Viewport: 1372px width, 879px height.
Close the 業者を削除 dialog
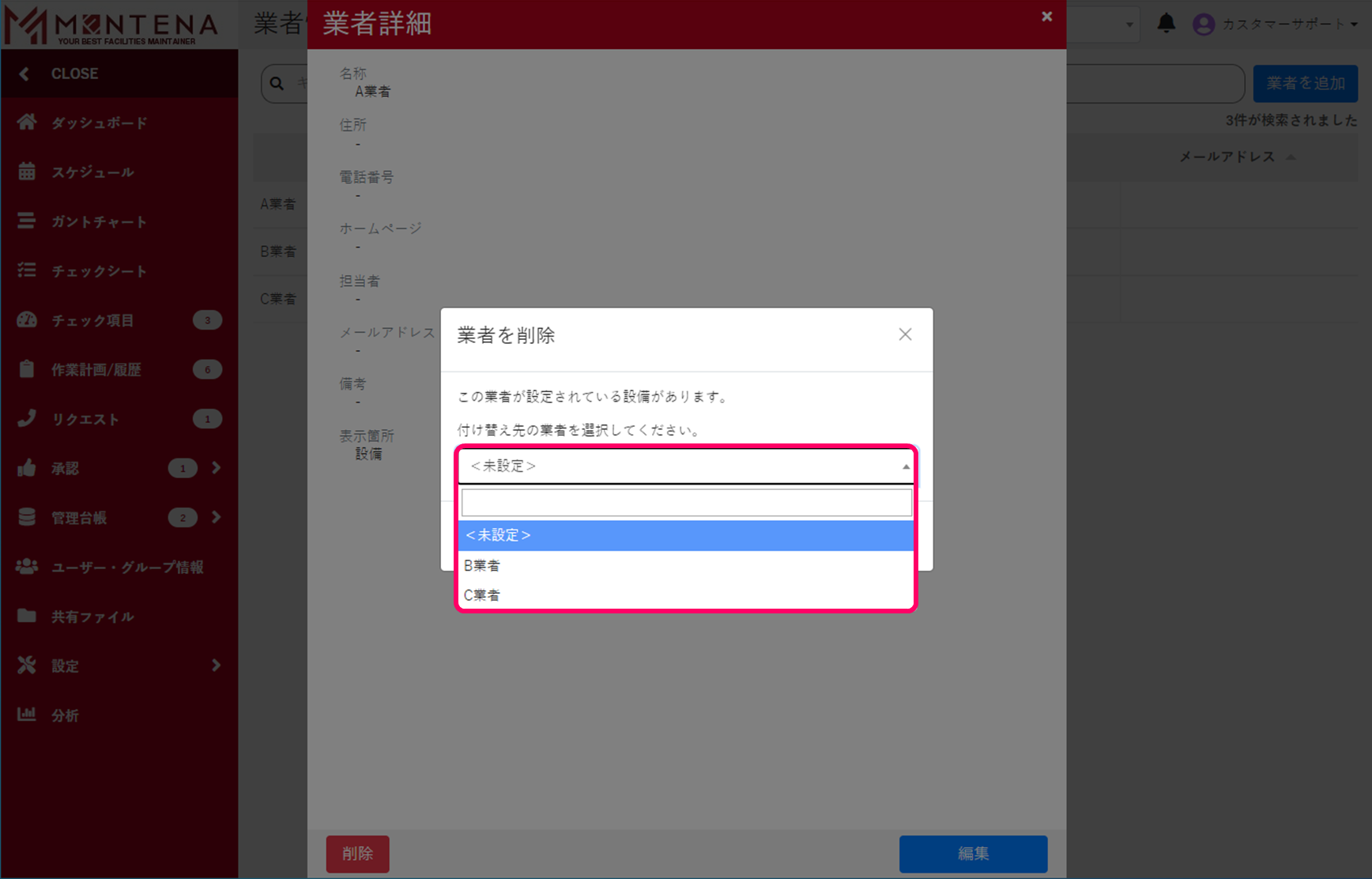pos(905,335)
